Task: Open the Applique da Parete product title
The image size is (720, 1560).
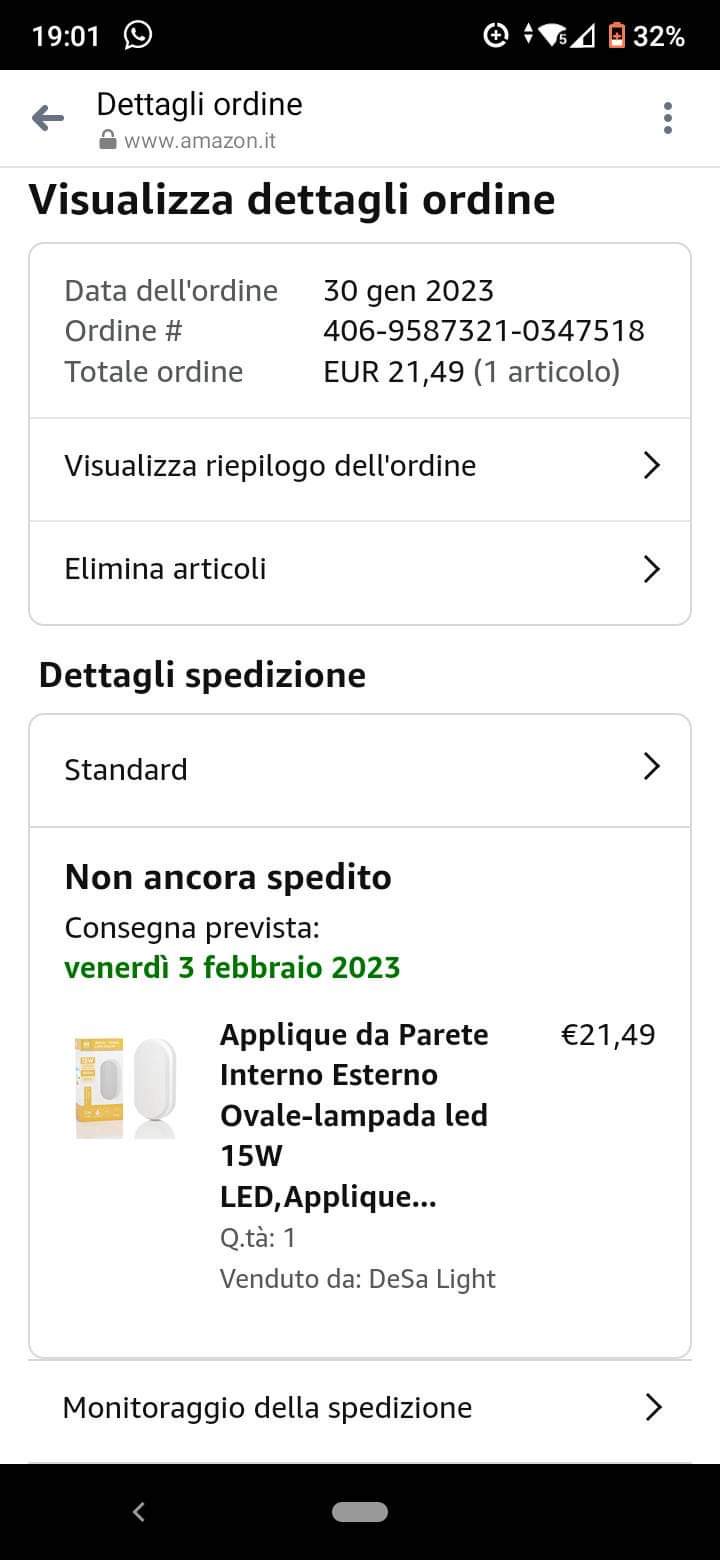Action: [355, 1115]
